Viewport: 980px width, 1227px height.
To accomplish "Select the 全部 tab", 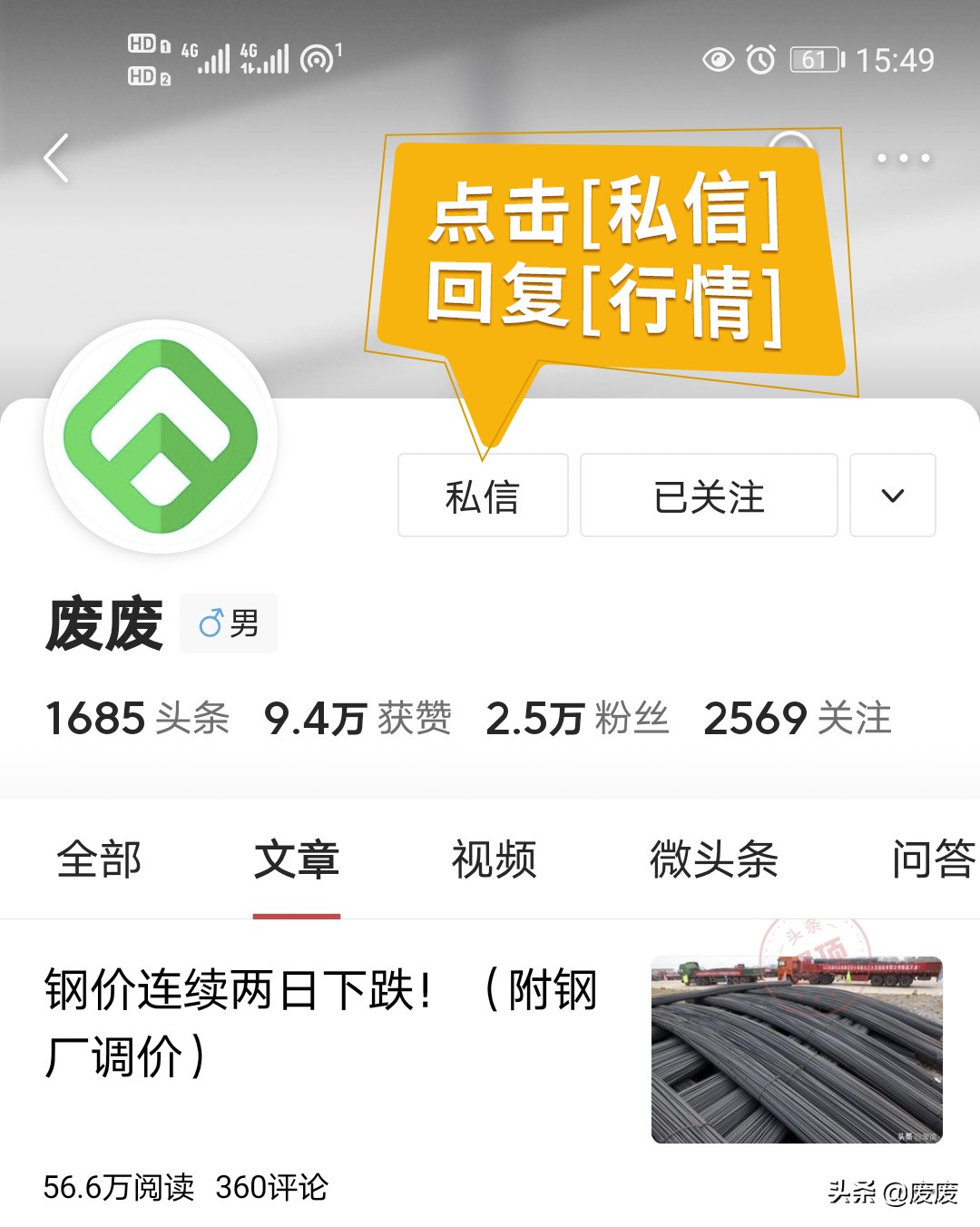I will (99, 859).
